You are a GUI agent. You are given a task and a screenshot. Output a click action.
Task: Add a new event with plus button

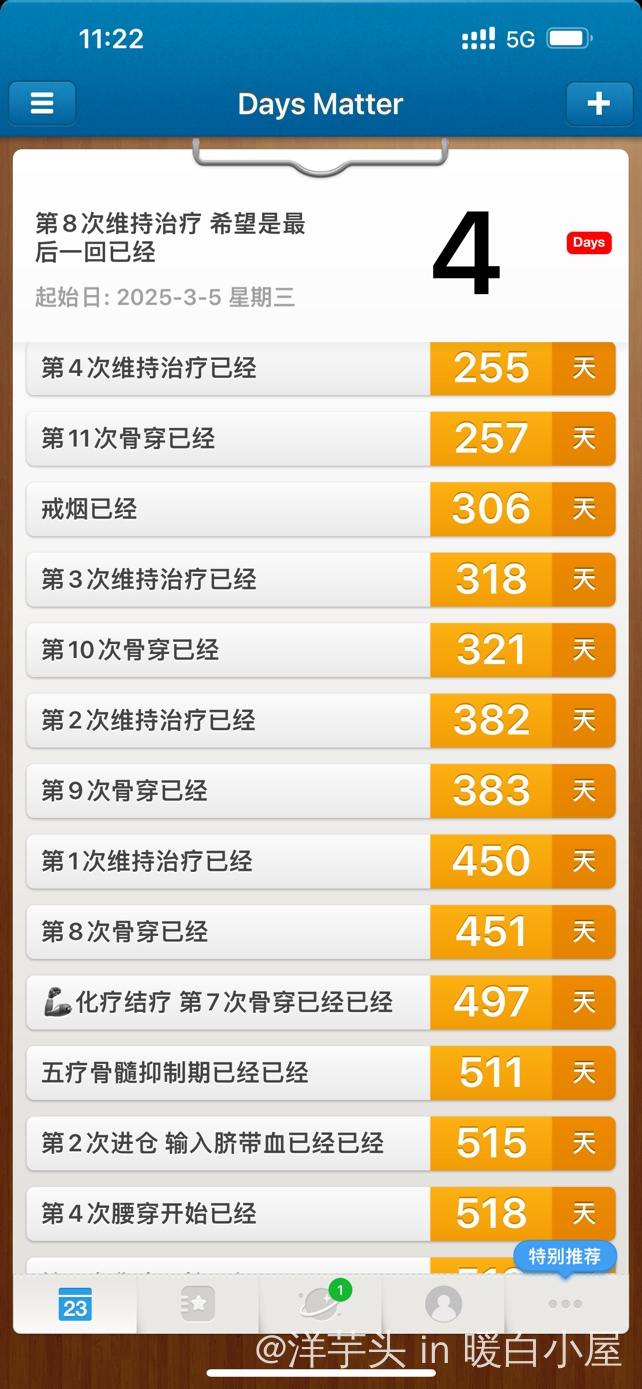(x=598, y=103)
